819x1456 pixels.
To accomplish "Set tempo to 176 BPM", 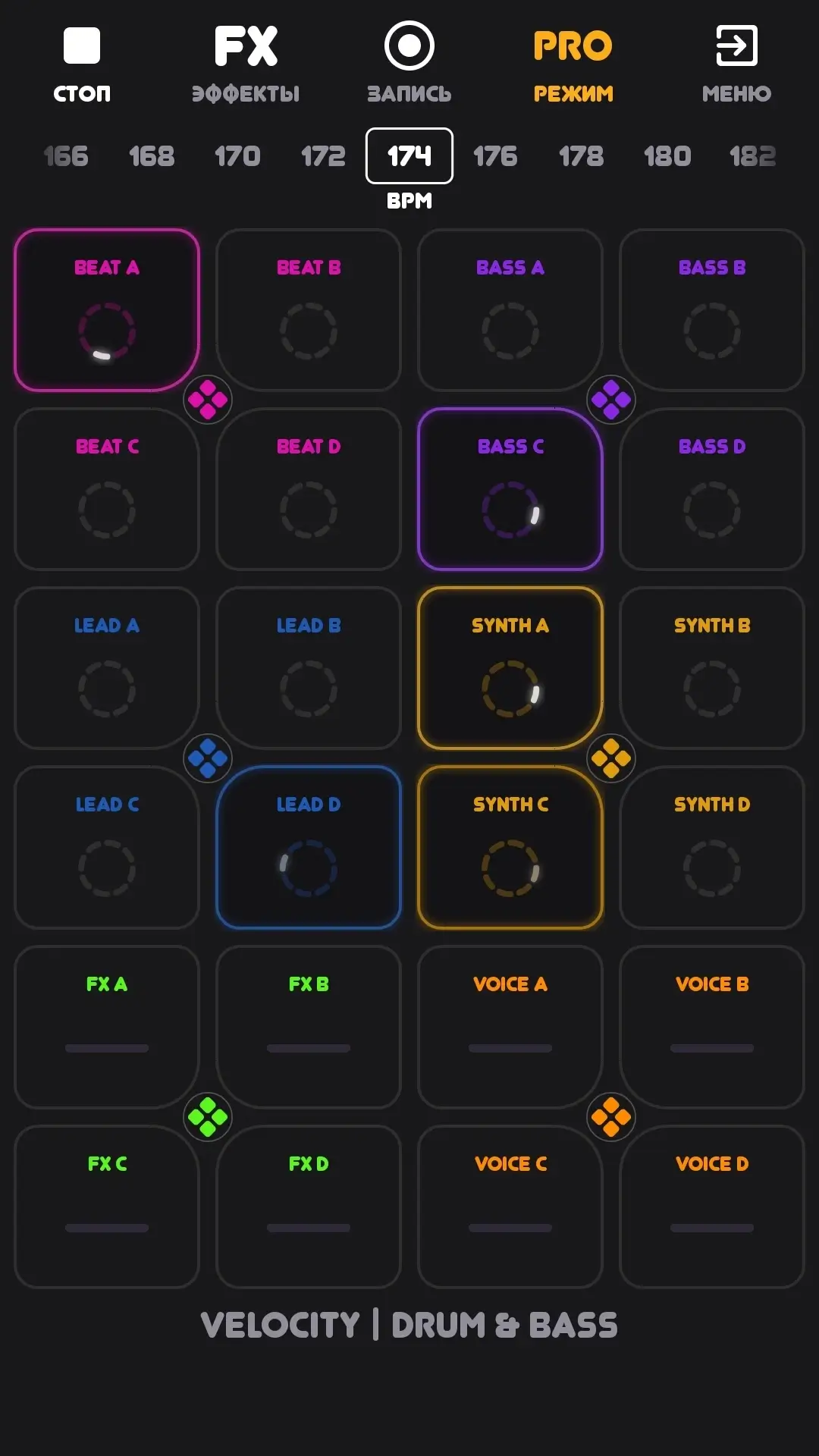I will tap(495, 156).
